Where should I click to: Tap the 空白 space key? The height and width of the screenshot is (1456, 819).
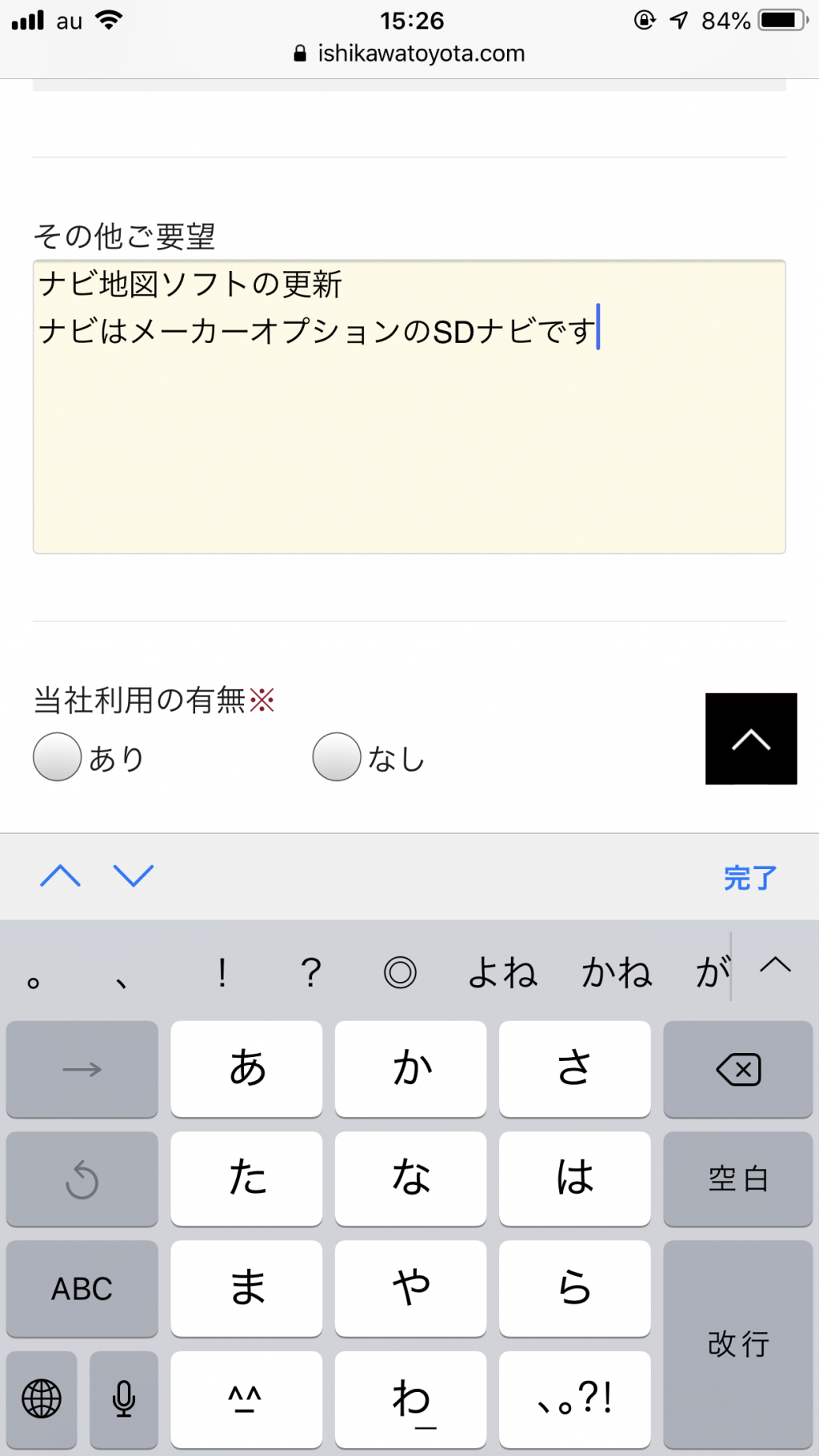coord(737,1179)
